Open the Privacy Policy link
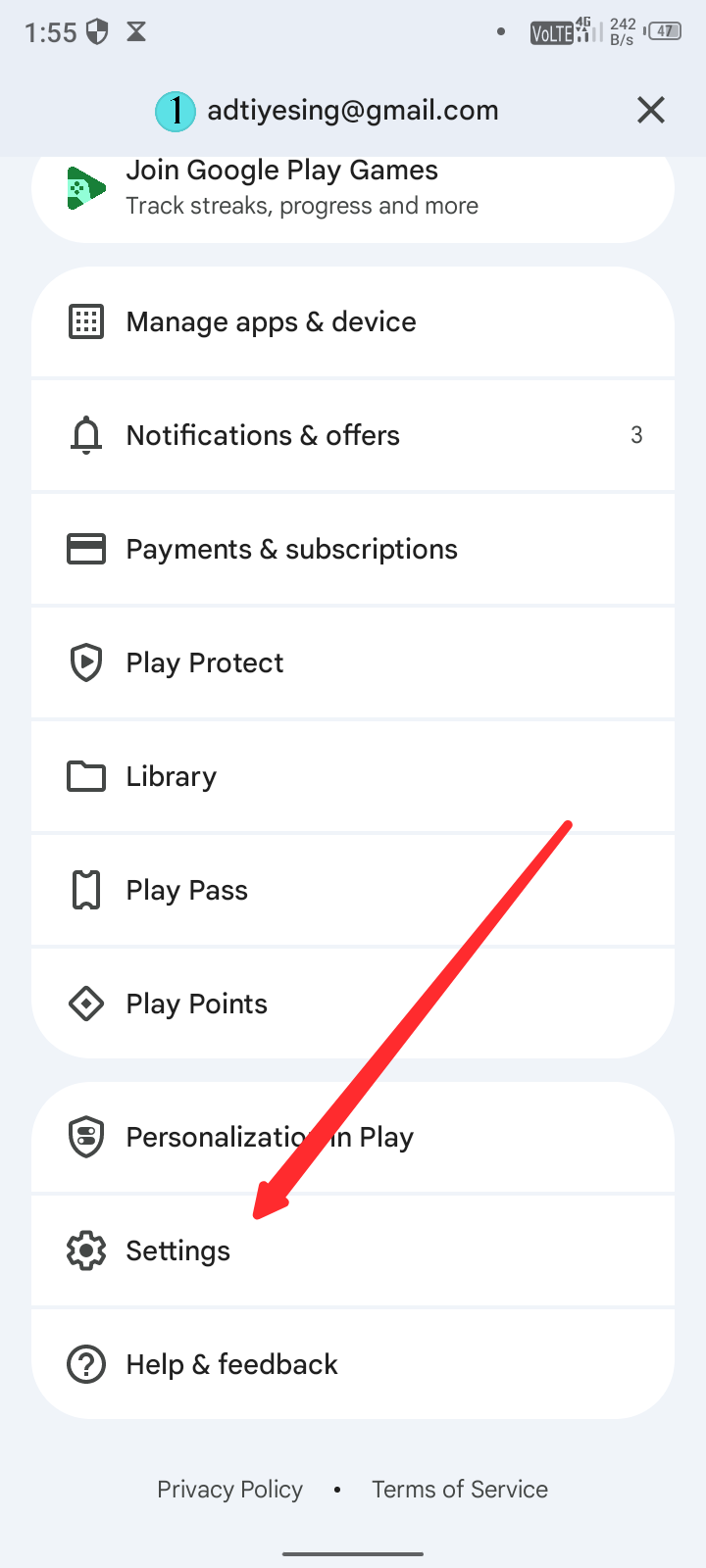The width and height of the screenshot is (706, 1568). coord(229,1490)
